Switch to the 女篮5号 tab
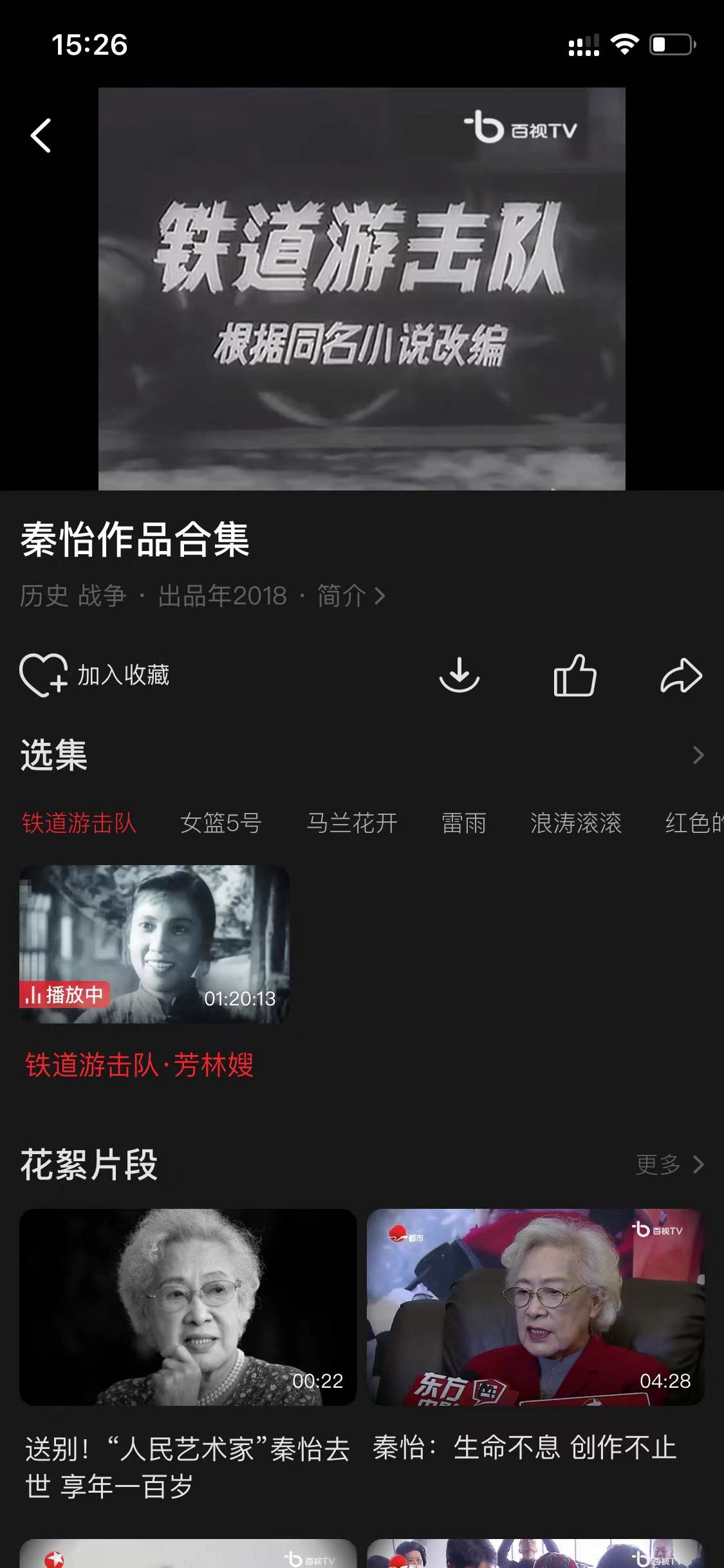 [221, 823]
